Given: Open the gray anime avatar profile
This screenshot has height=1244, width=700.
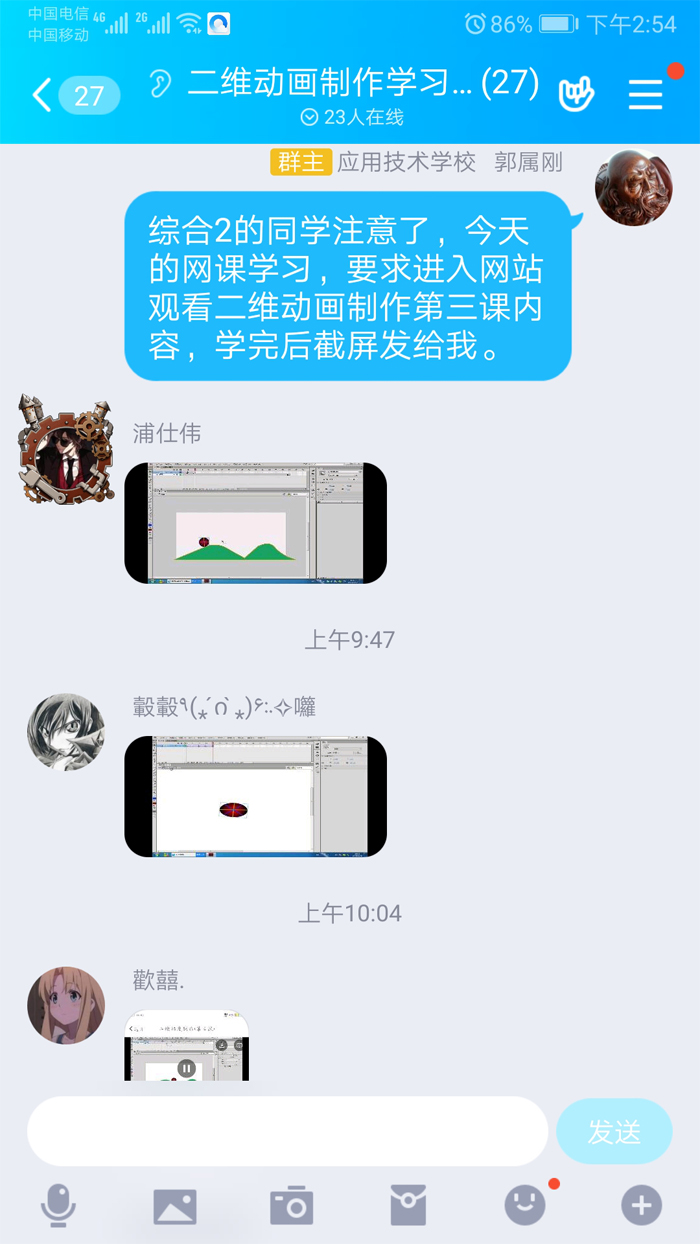Looking at the screenshot, I should tap(66, 732).
